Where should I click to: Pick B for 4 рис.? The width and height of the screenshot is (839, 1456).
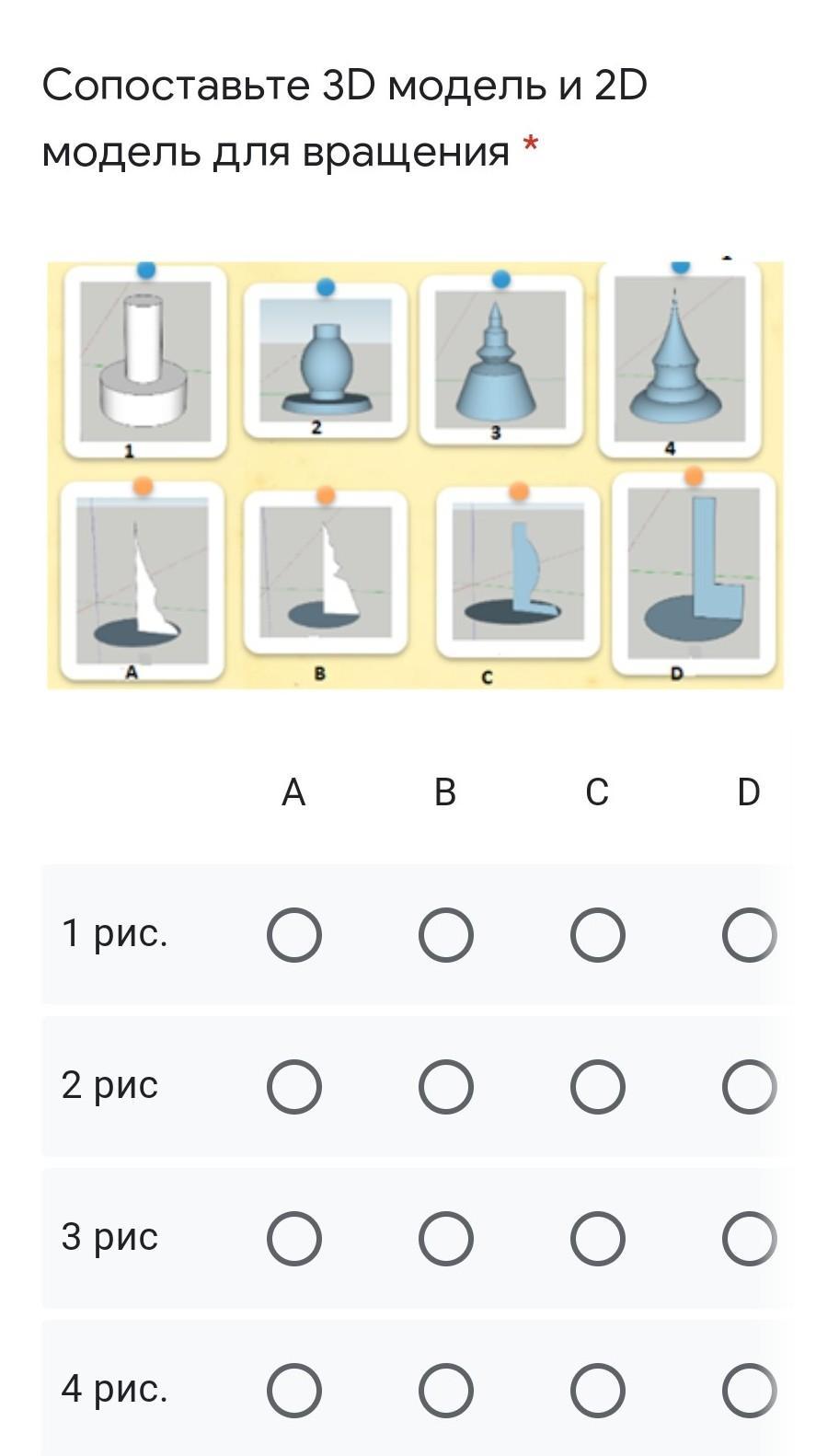point(446,1390)
